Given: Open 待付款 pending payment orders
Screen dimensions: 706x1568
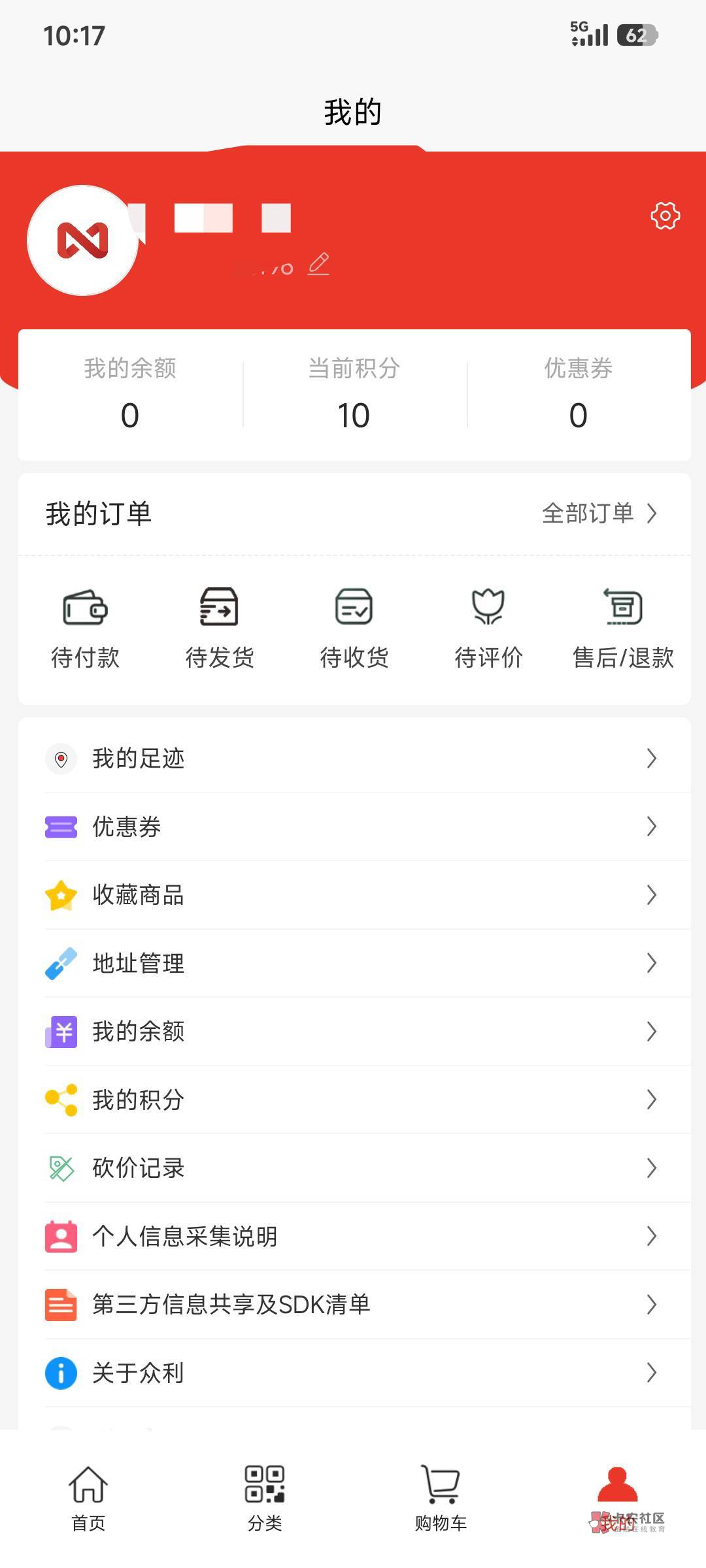Looking at the screenshot, I should [x=85, y=628].
